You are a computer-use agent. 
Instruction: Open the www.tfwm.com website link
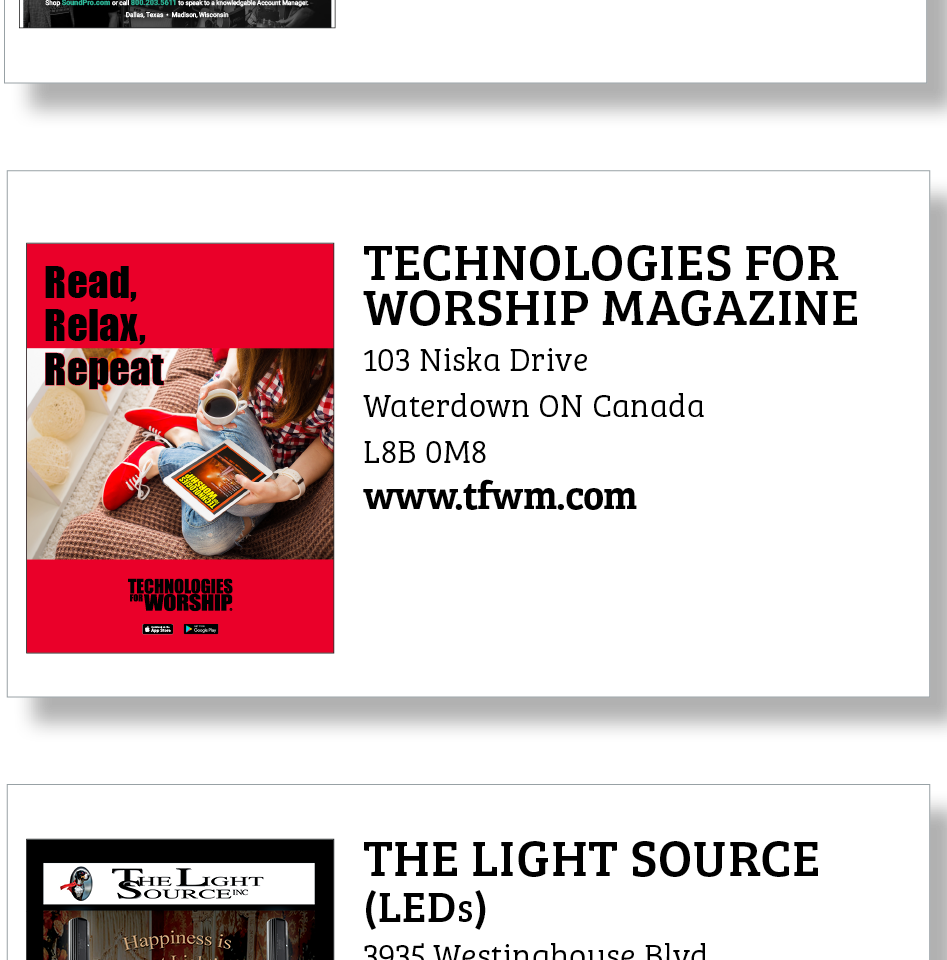(499, 497)
